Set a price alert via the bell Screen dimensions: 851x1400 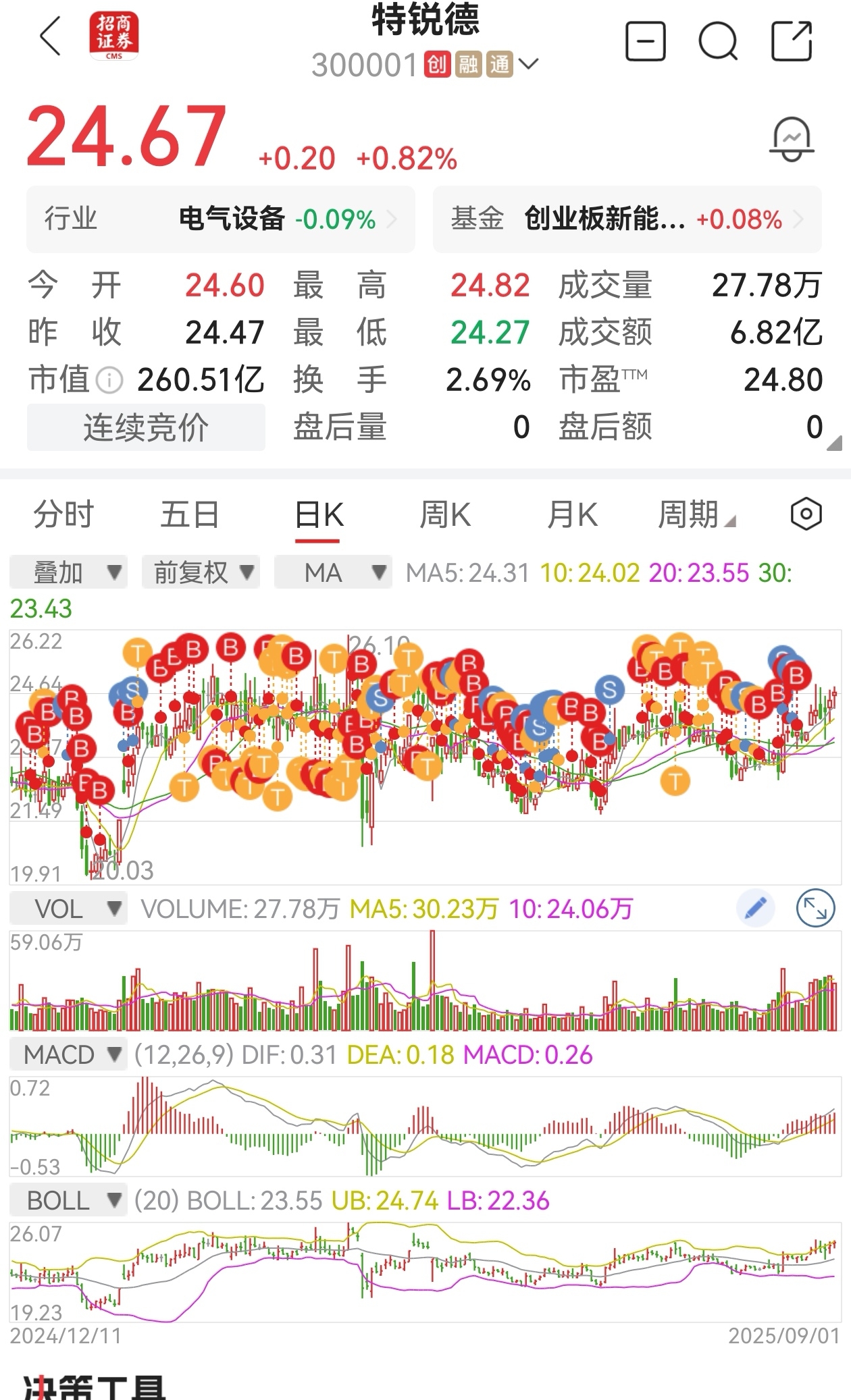(x=792, y=140)
